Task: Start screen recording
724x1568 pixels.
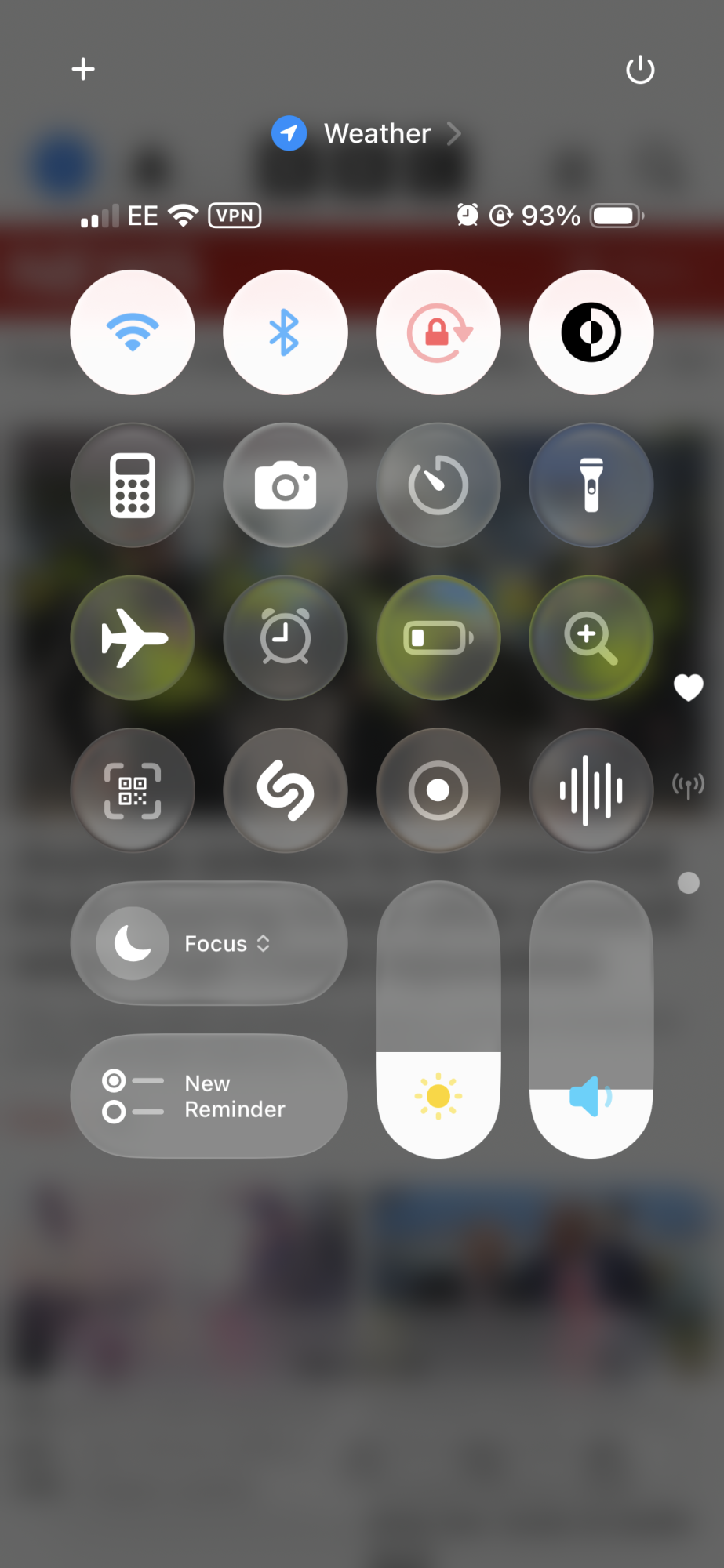Action: (x=438, y=791)
